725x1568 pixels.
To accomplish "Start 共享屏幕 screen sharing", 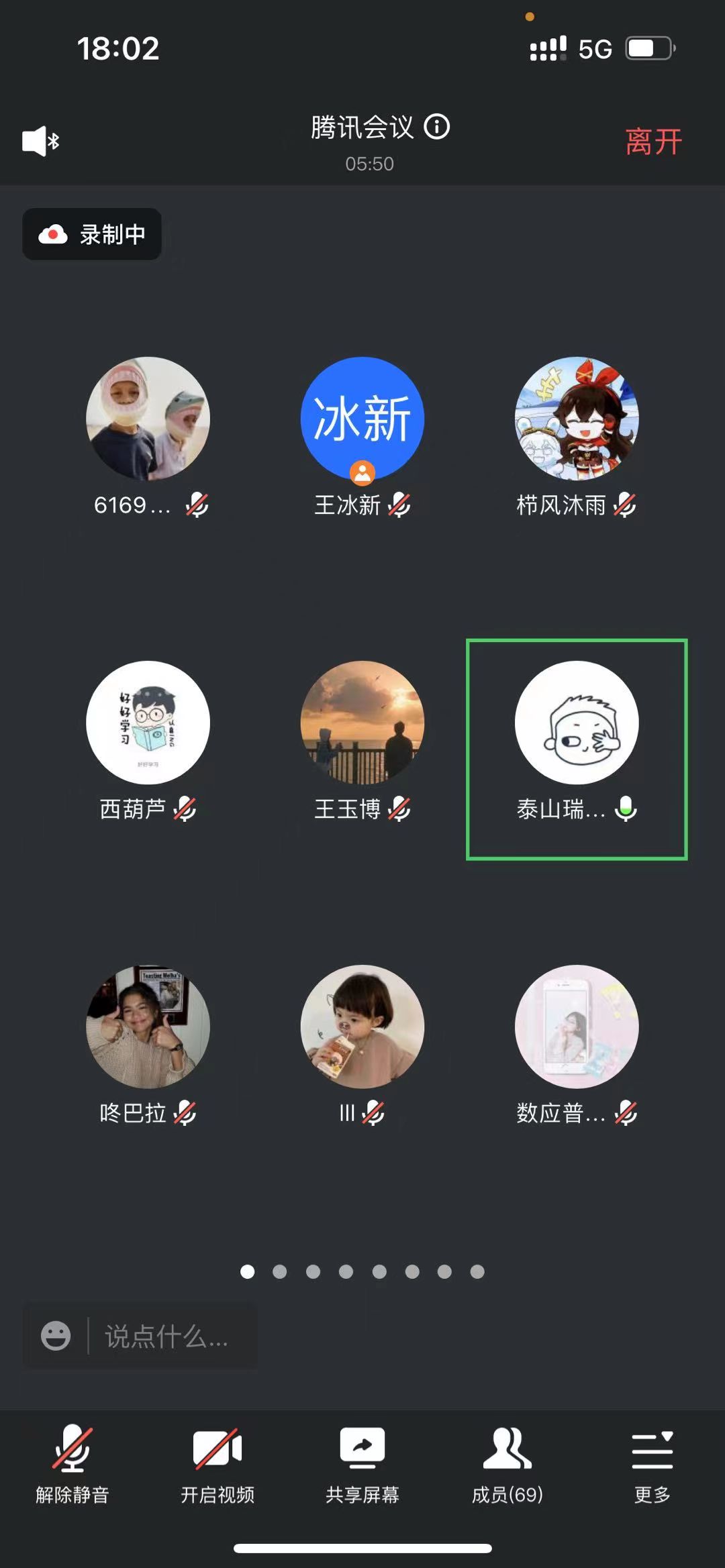I will (x=362, y=1466).
